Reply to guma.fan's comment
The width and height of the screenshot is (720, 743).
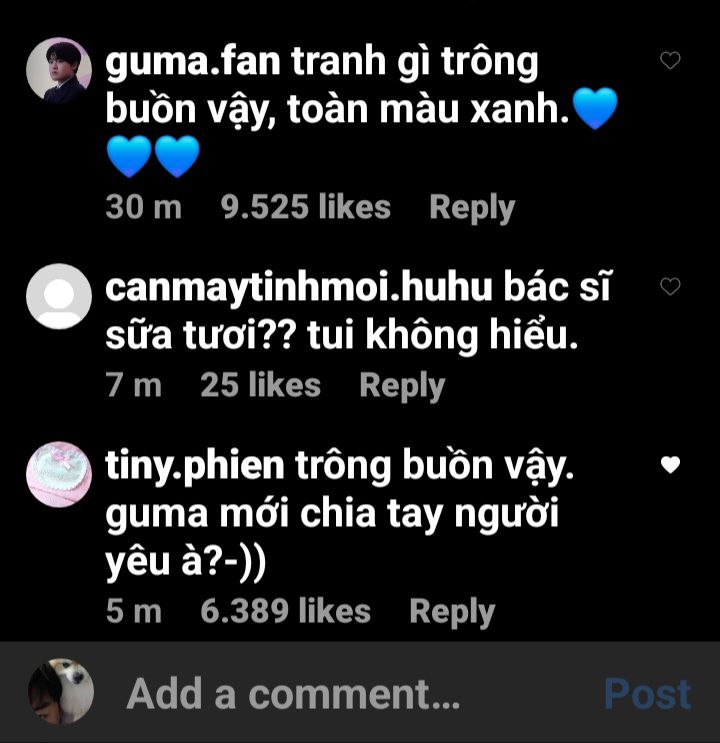[x=471, y=208]
